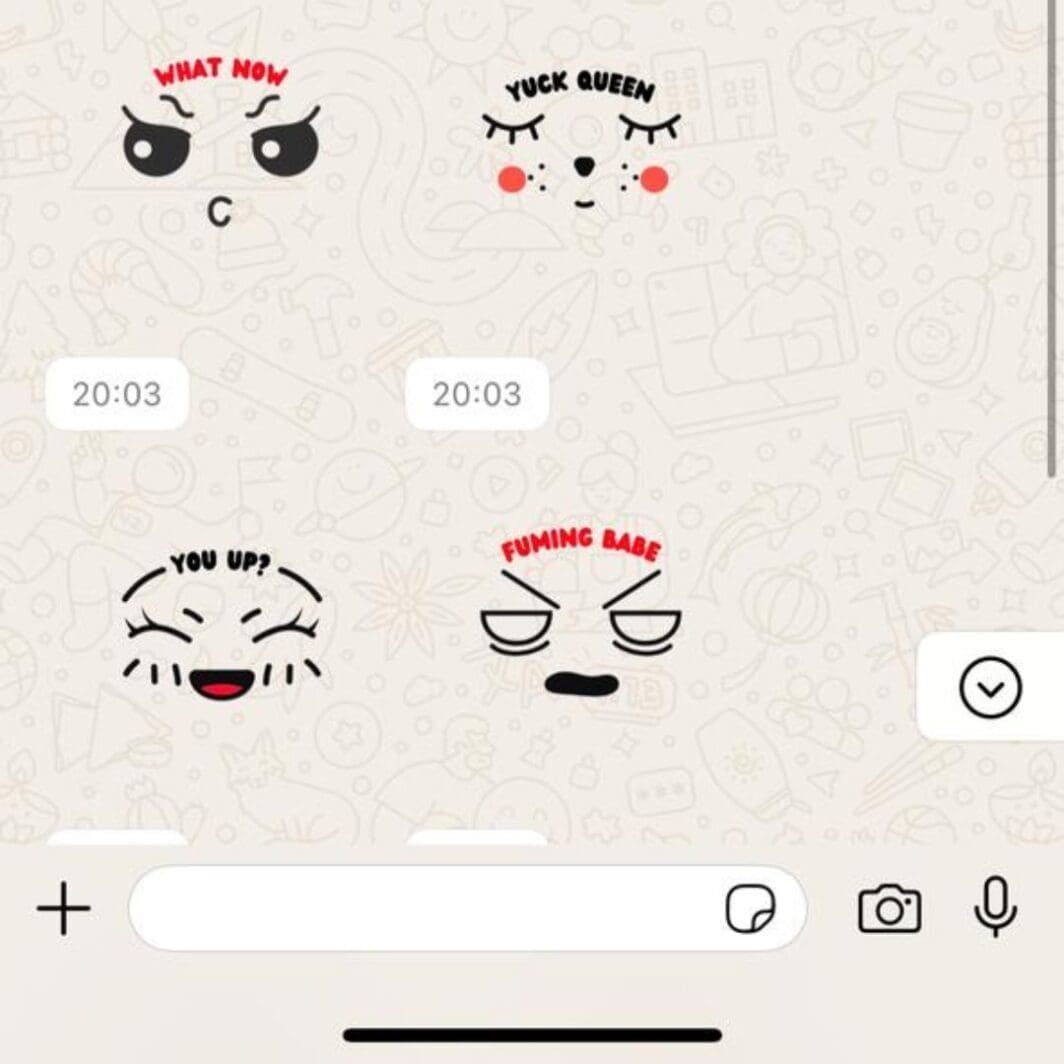Viewport: 1064px width, 1064px height.
Task: Open the attachment plus menu
Action: click(x=63, y=909)
